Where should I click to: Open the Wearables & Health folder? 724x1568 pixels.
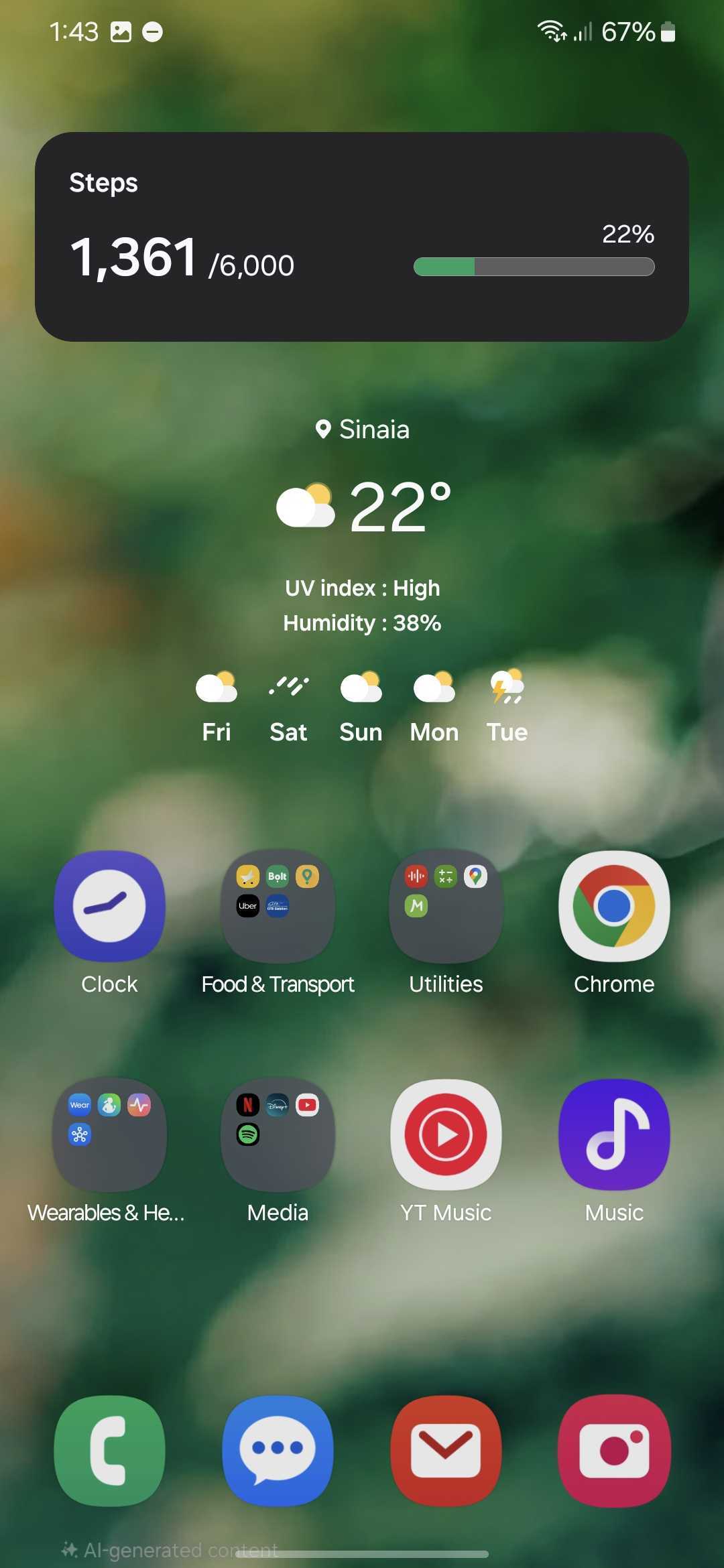109,1134
